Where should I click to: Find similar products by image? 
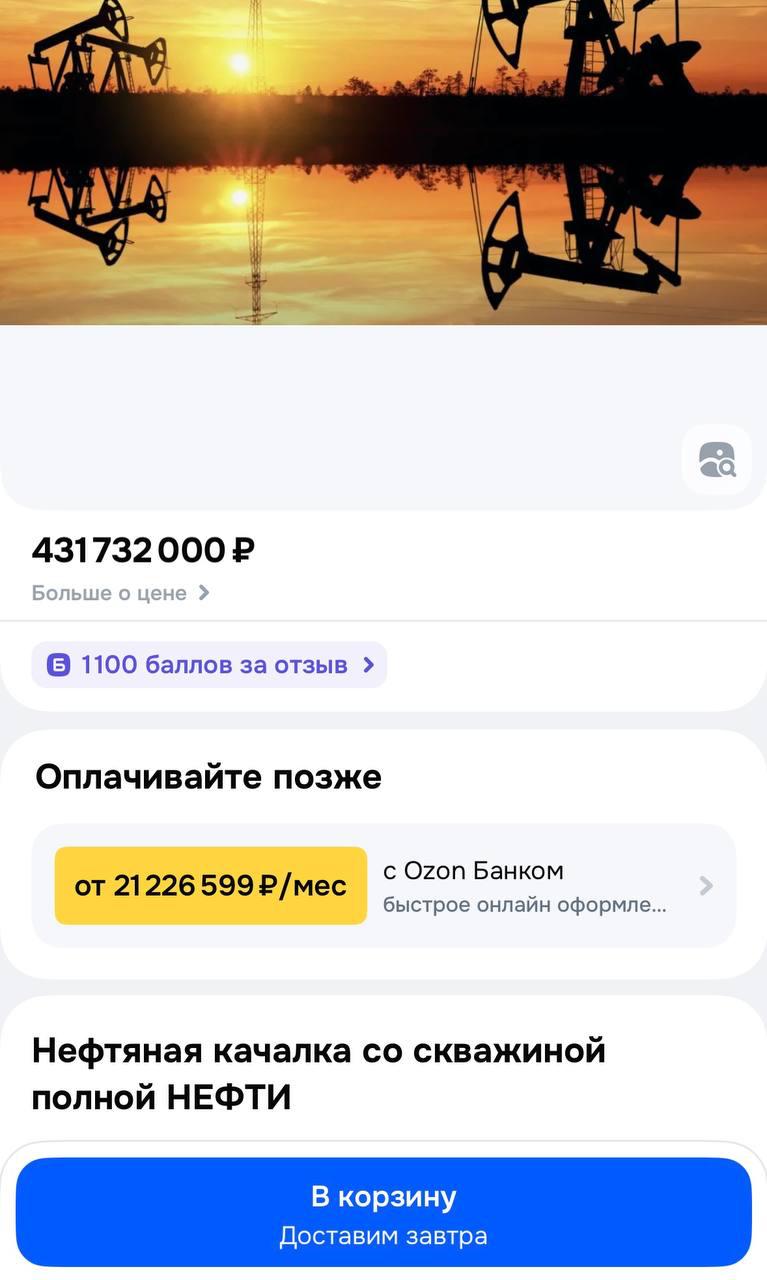pos(717,460)
